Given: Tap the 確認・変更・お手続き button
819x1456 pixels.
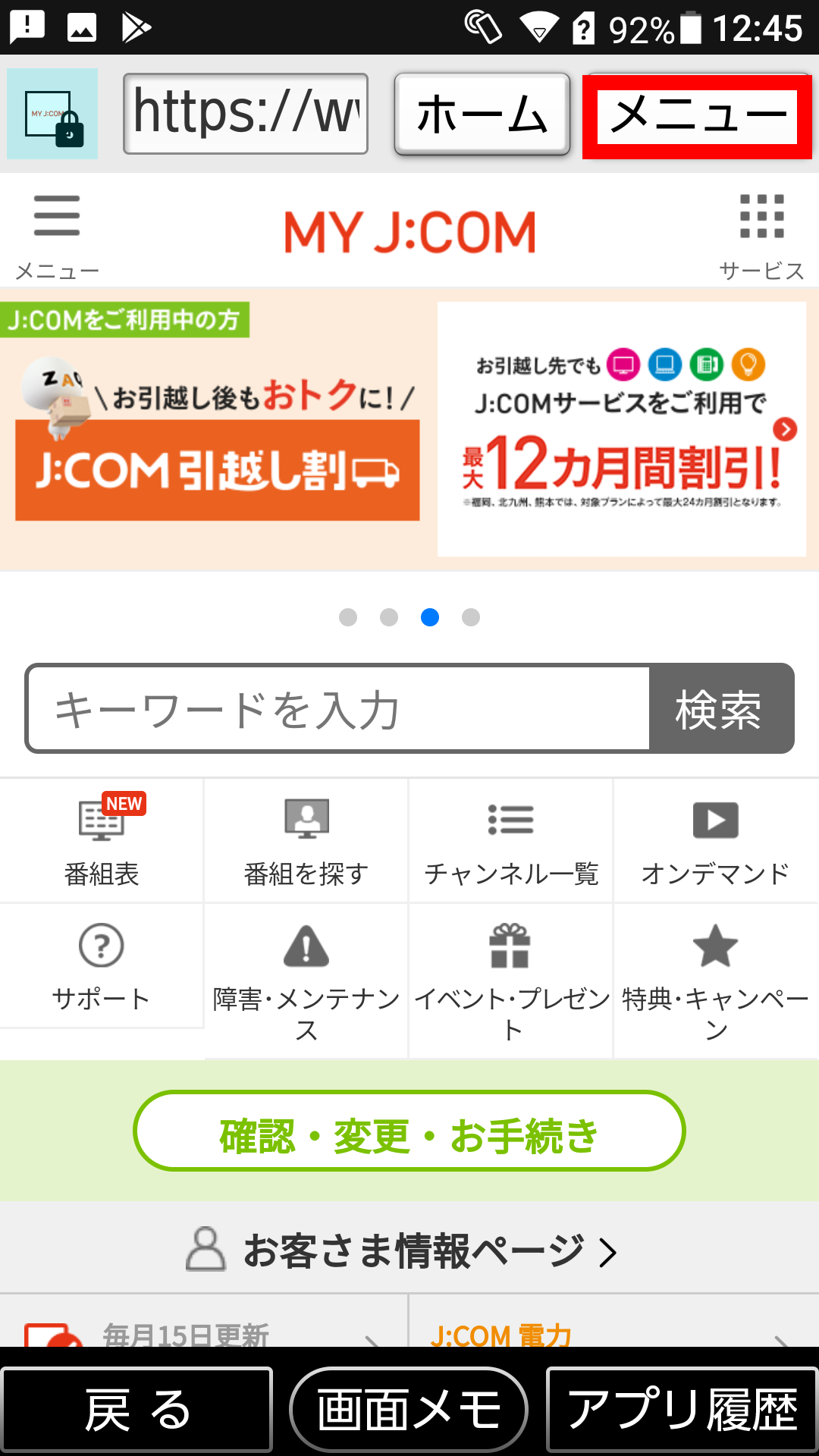Looking at the screenshot, I should 409,1131.
